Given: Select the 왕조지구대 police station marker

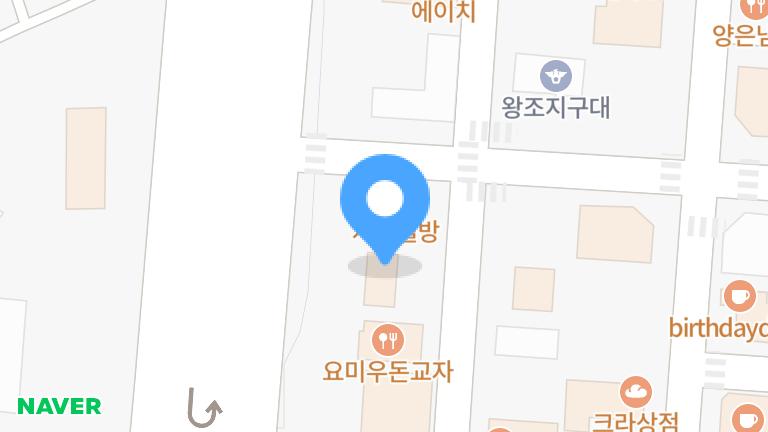Looking at the screenshot, I should coord(555,75).
